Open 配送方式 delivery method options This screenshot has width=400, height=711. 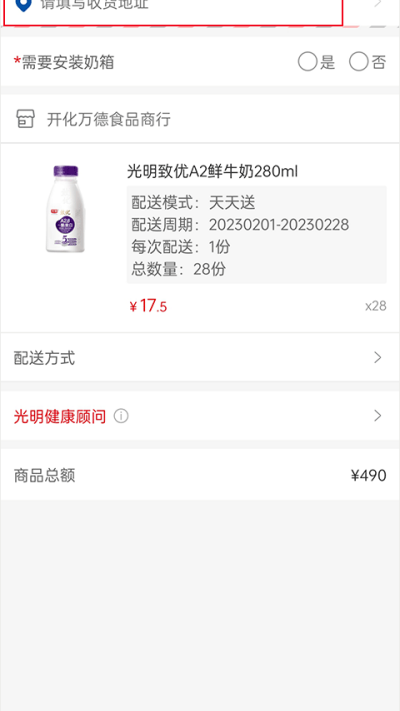pyautogui.click(x=200, y=358)
